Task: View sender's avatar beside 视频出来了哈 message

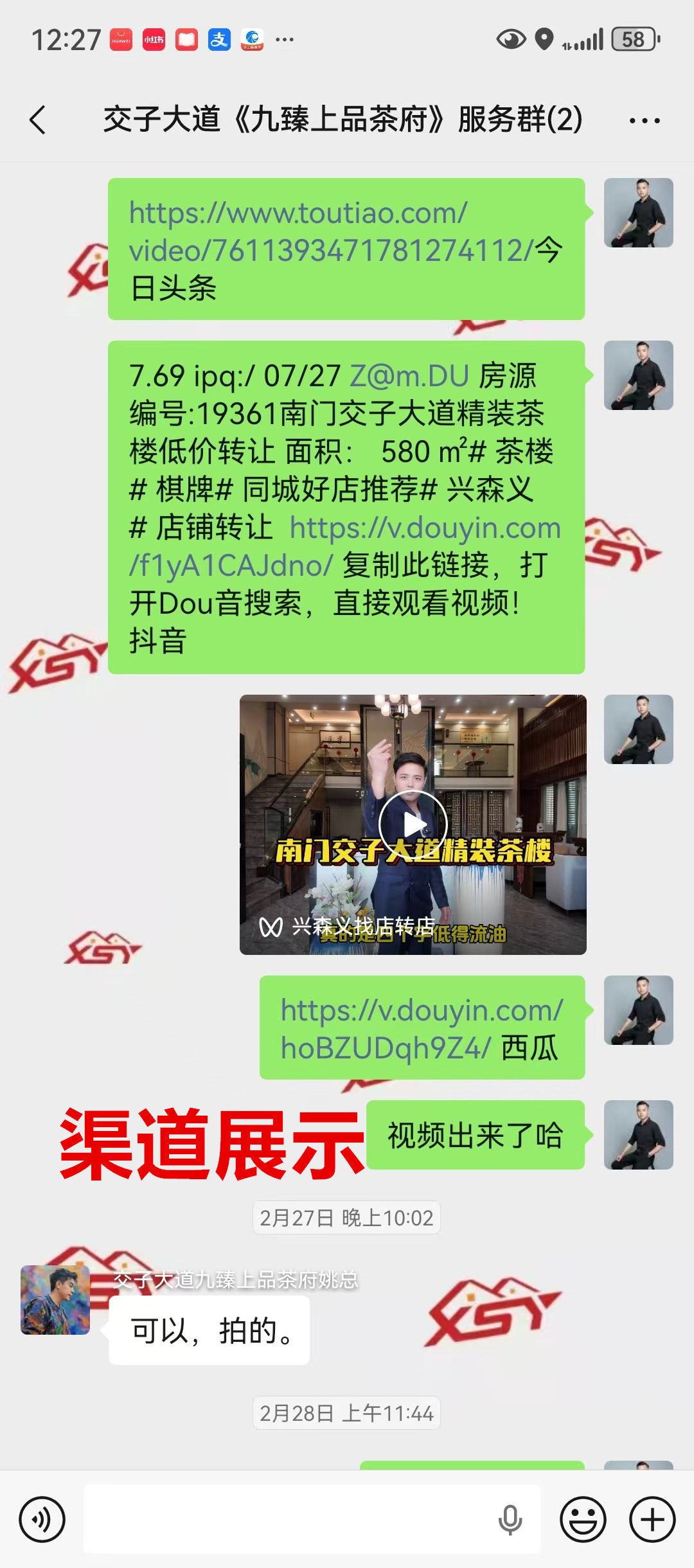Action: tap(638, 1134)
